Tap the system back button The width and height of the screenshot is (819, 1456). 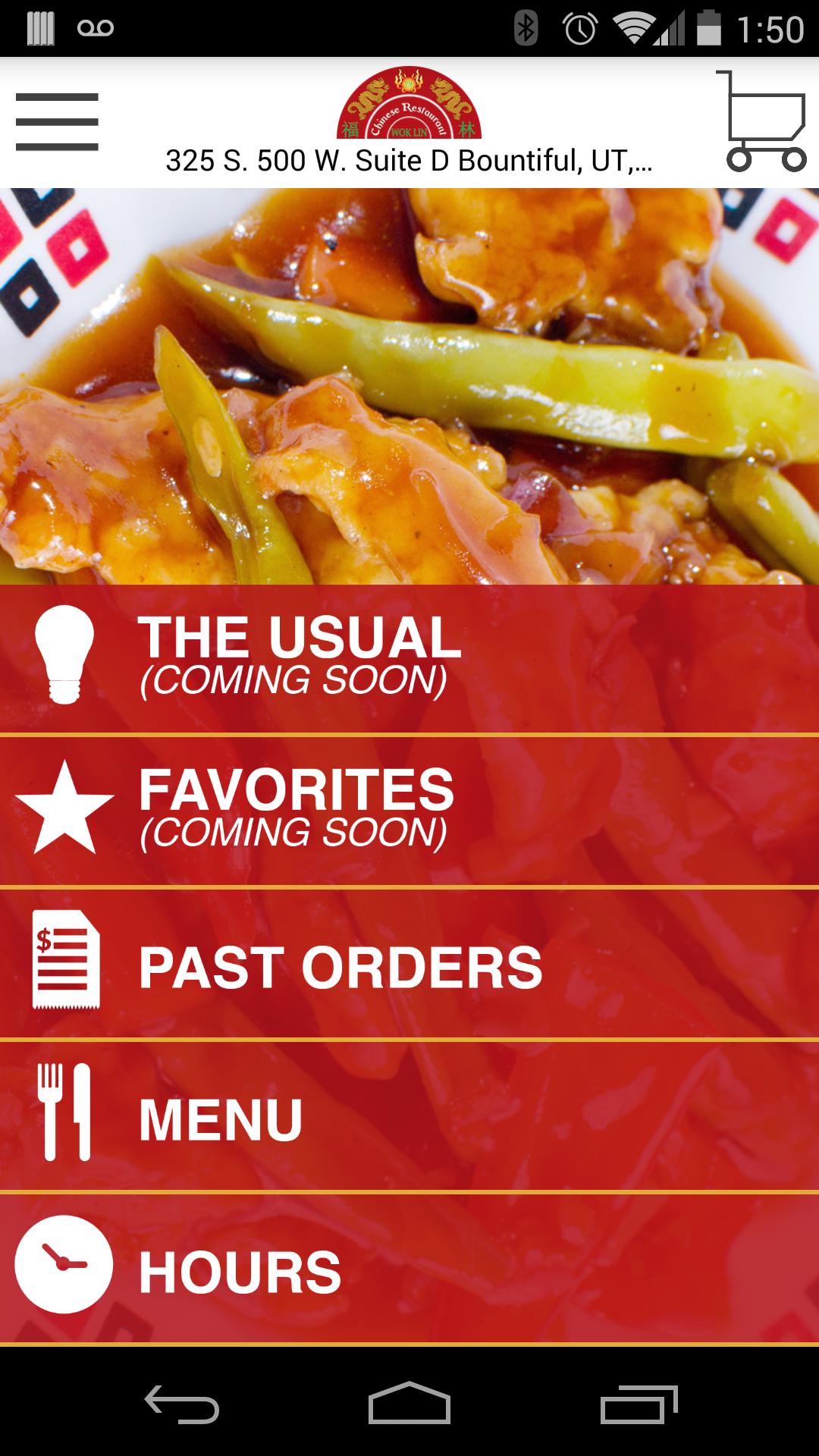(x=182, y=1404)
